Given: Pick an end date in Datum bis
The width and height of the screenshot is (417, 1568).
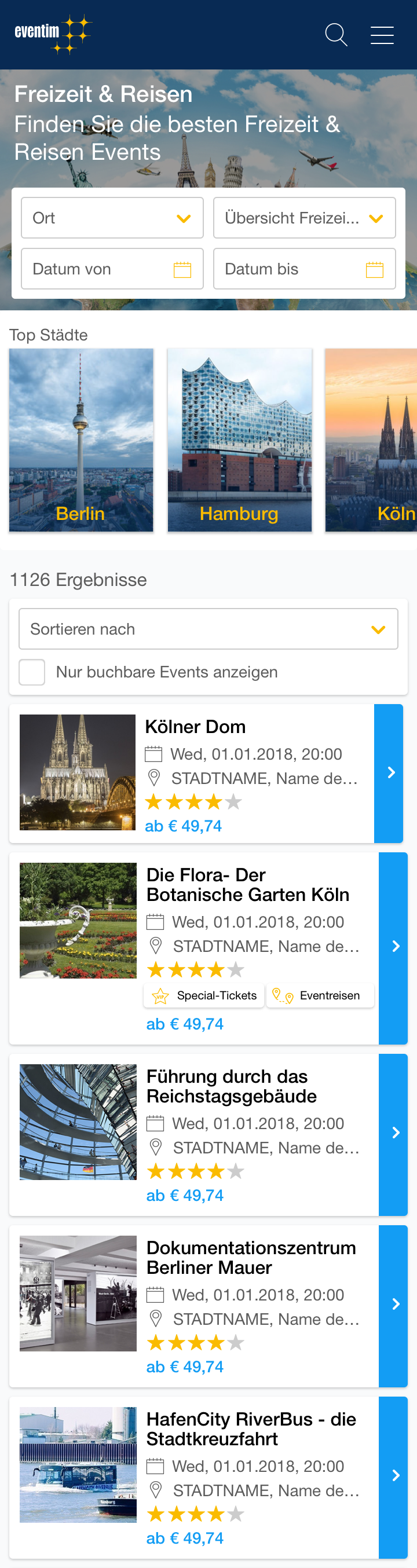Looking at the screenshot, I should tap(303, 269).
